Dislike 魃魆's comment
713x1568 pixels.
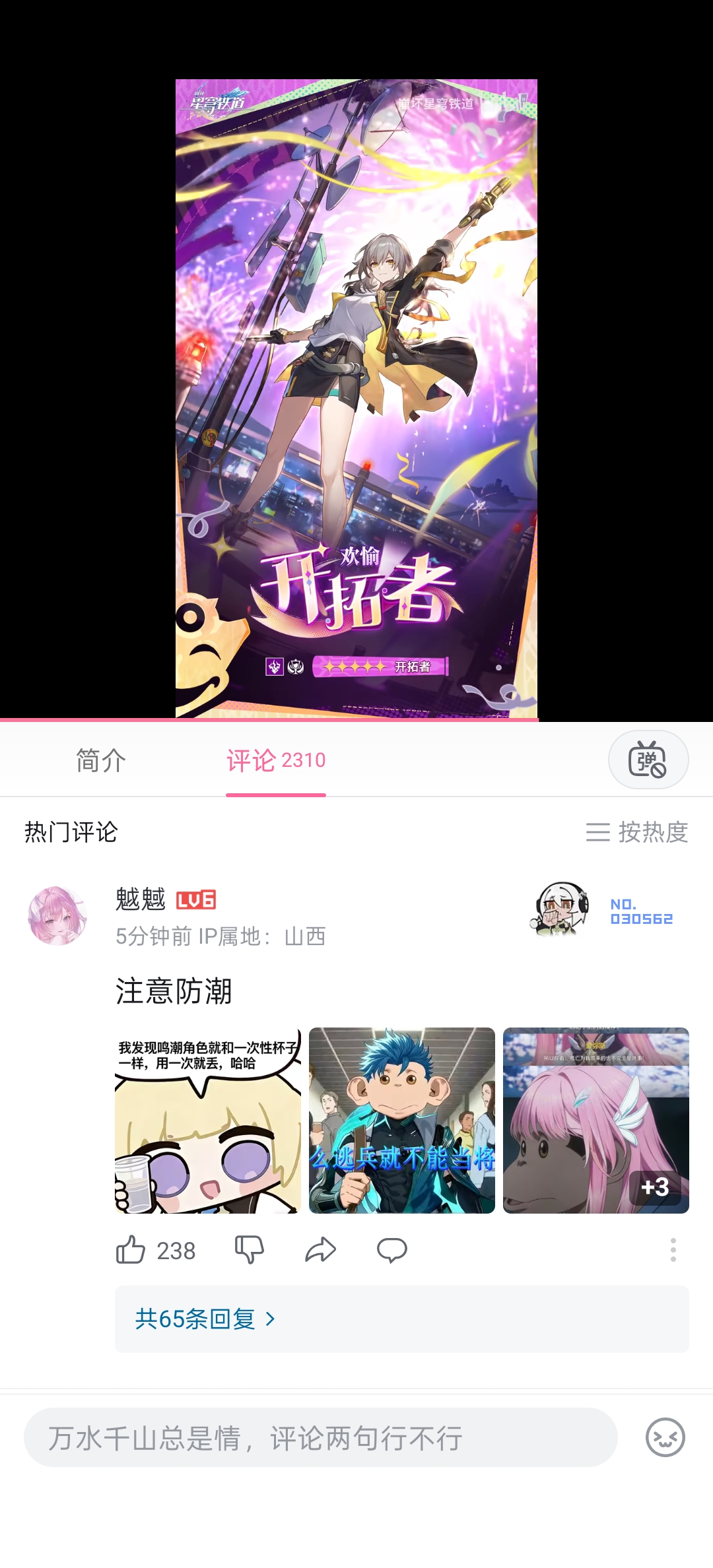click(250, 1250)
